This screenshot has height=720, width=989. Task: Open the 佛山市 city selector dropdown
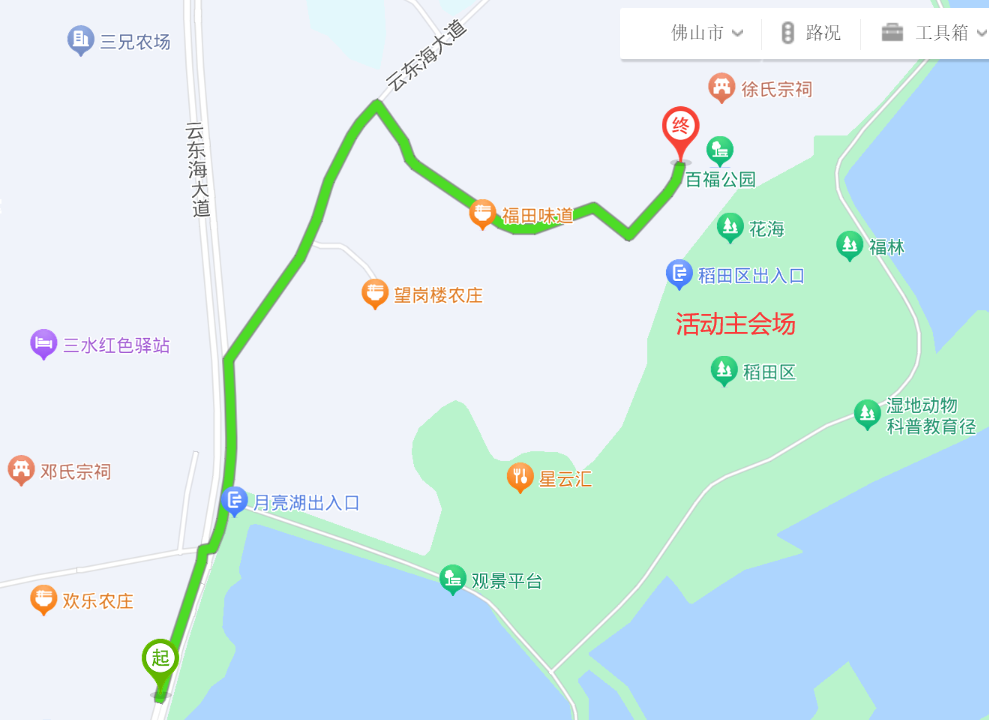coord(706,33)
